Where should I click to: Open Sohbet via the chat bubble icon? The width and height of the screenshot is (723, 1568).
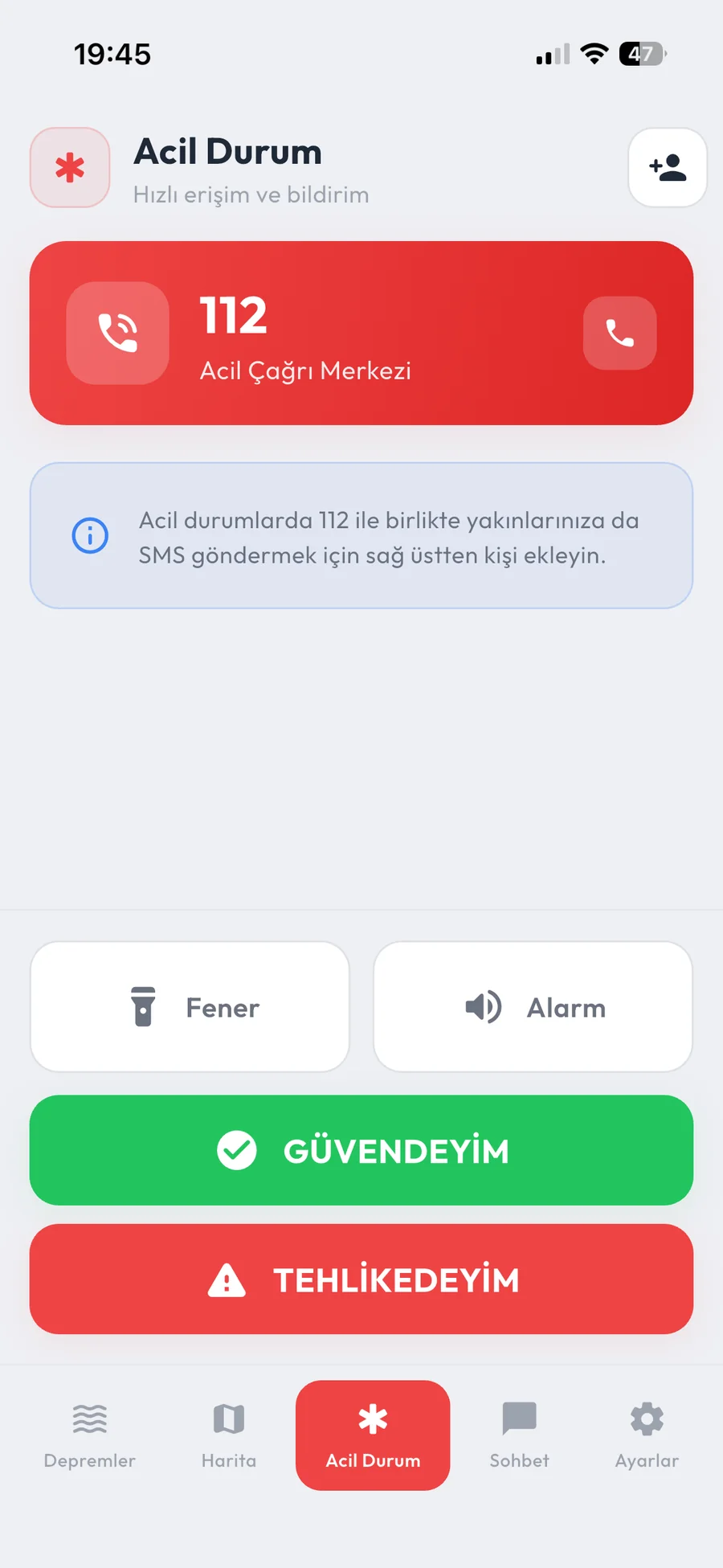(x=519, y=1418)
